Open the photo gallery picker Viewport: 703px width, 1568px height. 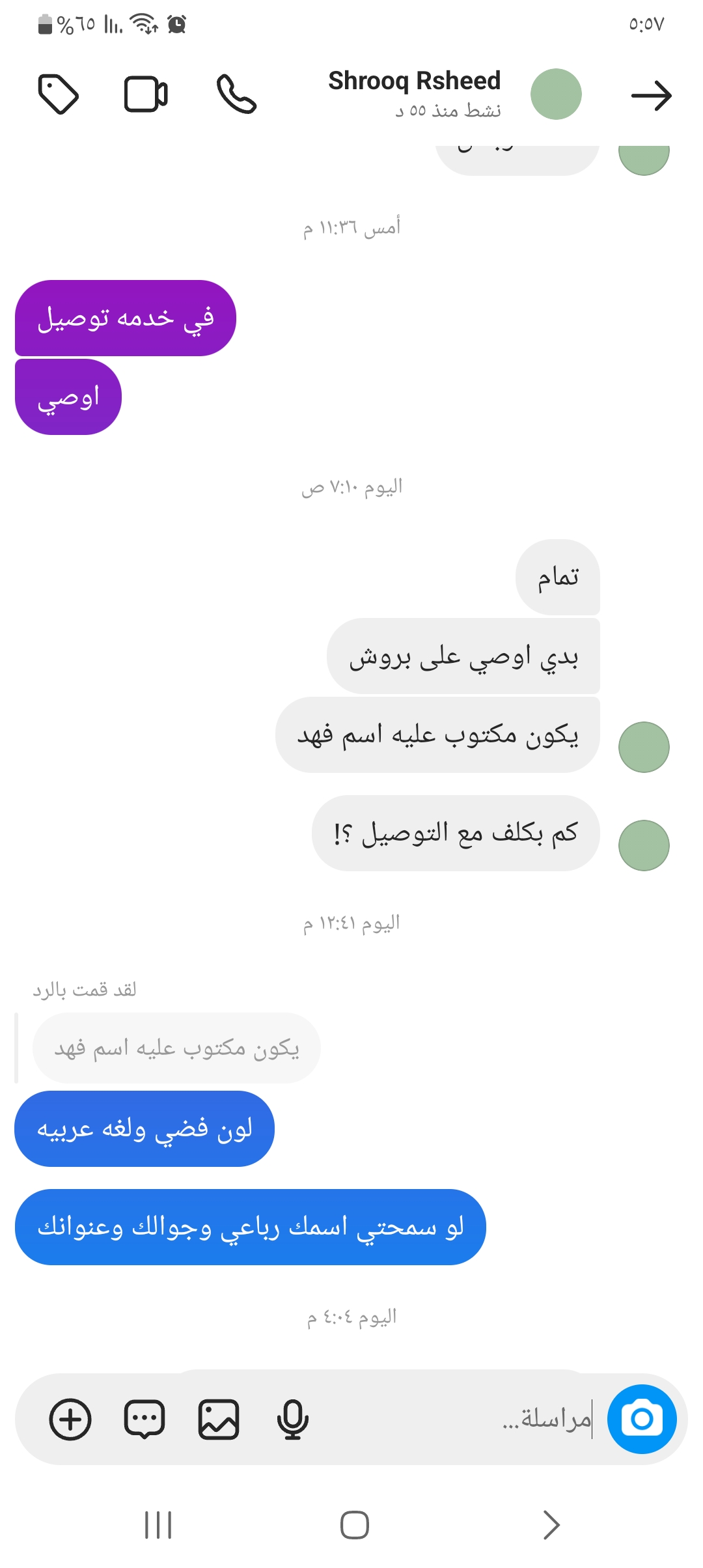pos(219,1419)
